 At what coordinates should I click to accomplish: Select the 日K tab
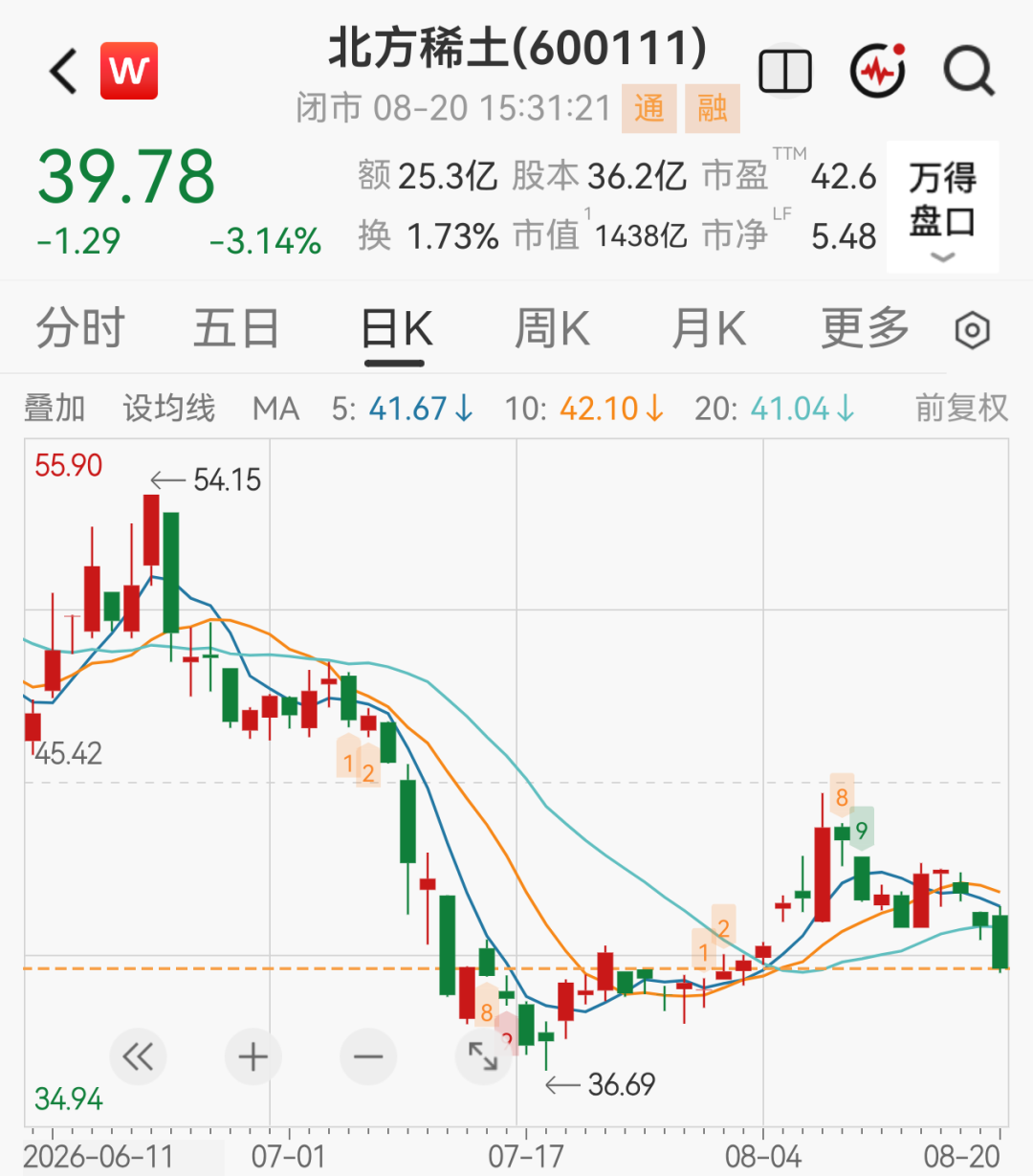tap(396, 331)
